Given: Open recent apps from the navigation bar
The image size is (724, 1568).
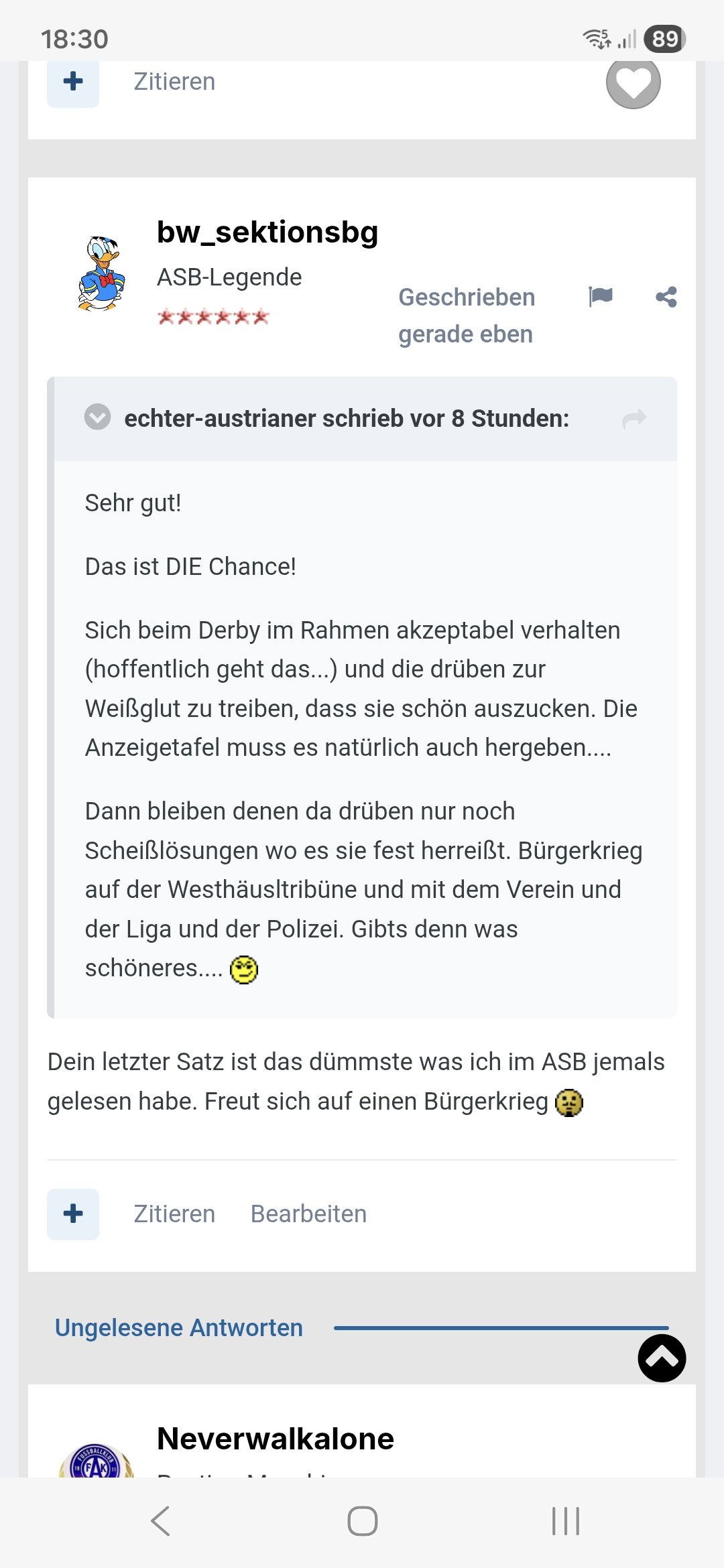Looking at the screenshot, I should (x=565, y=1520).
